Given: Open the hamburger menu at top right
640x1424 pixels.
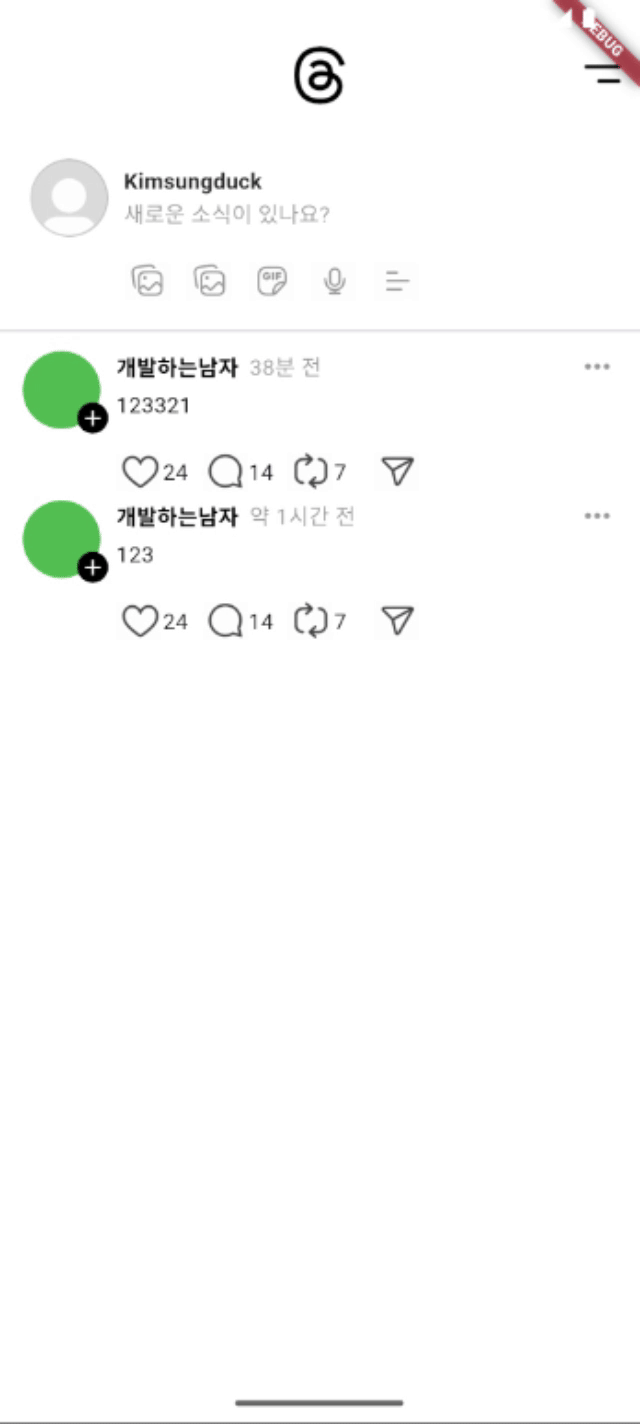Looking at the screenshot, I should click(603, 73).
